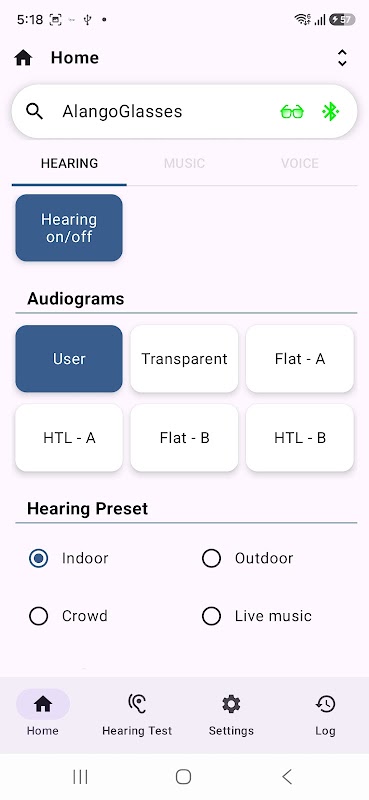
Task: Open the Hearing Test tab
Action: point(137,715)
